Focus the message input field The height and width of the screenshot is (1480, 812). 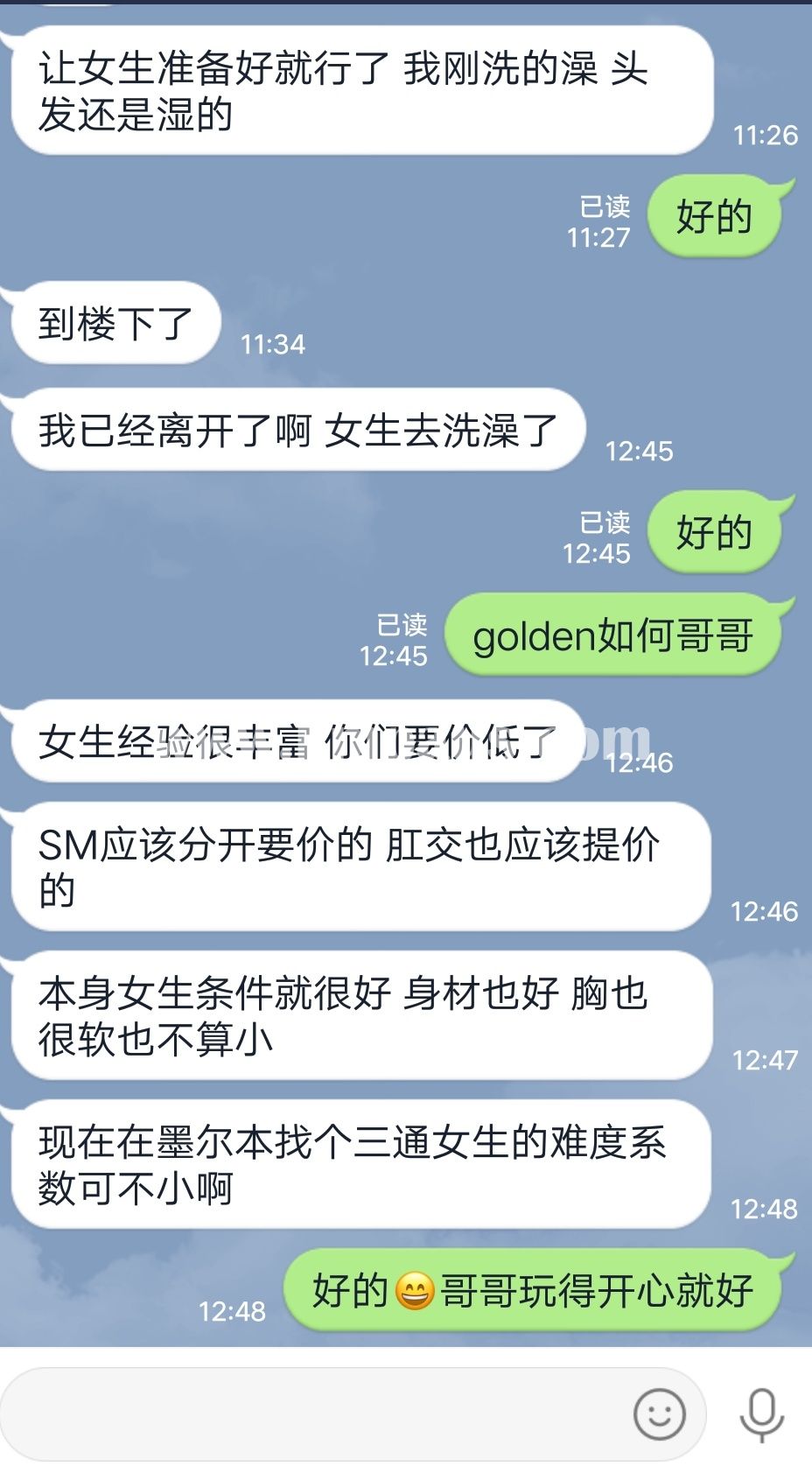click(315, 1413)
